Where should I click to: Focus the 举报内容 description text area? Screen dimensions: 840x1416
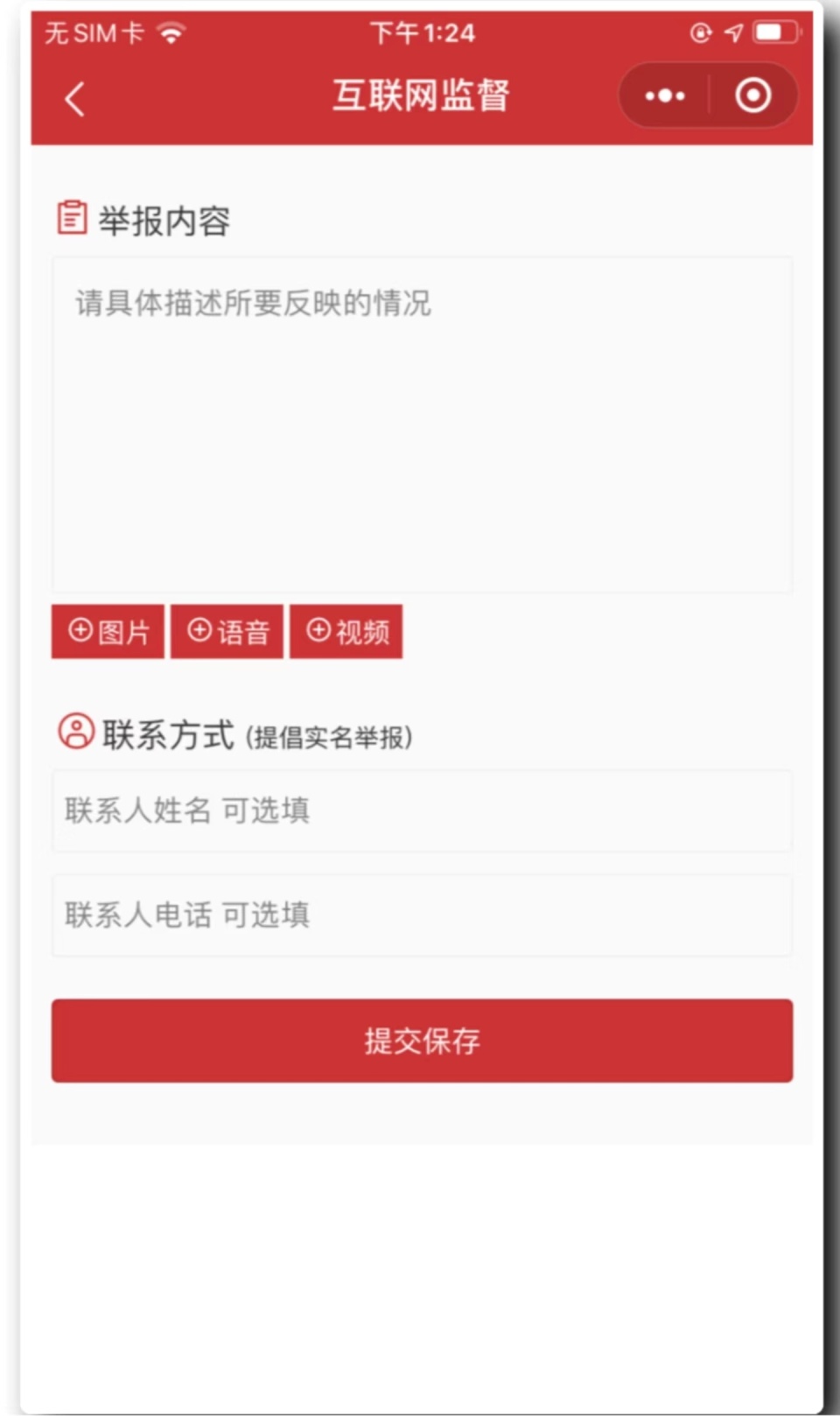coord(422,424)
